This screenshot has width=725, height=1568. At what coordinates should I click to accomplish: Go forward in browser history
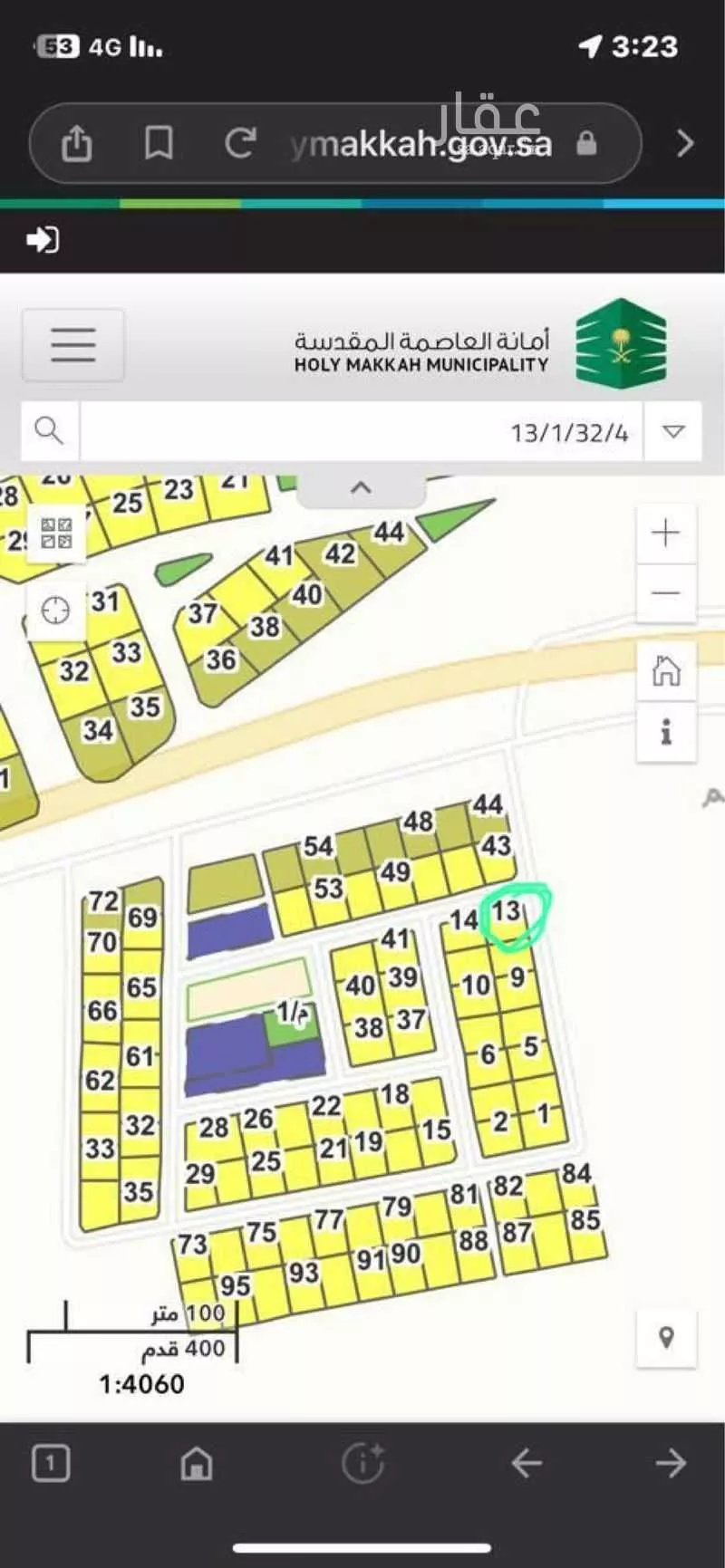coord(671,1463)
